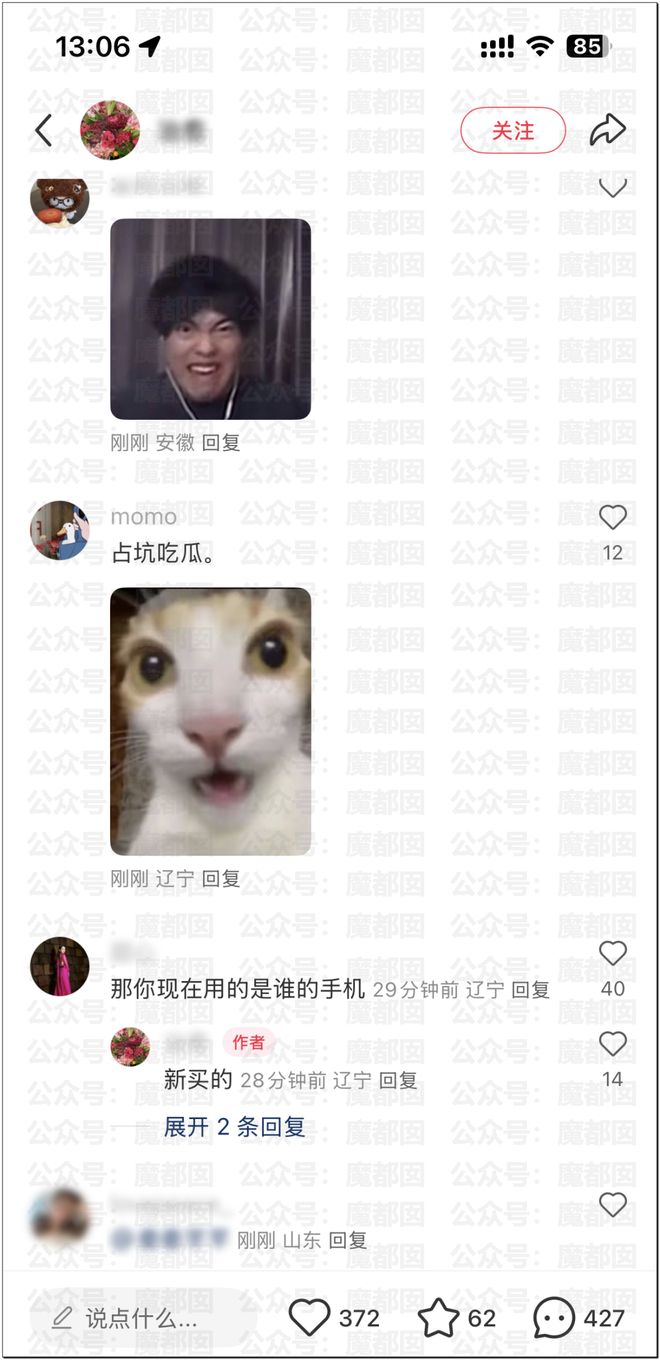
Task: Open the 427 comments bubble
Action: 554,1319
